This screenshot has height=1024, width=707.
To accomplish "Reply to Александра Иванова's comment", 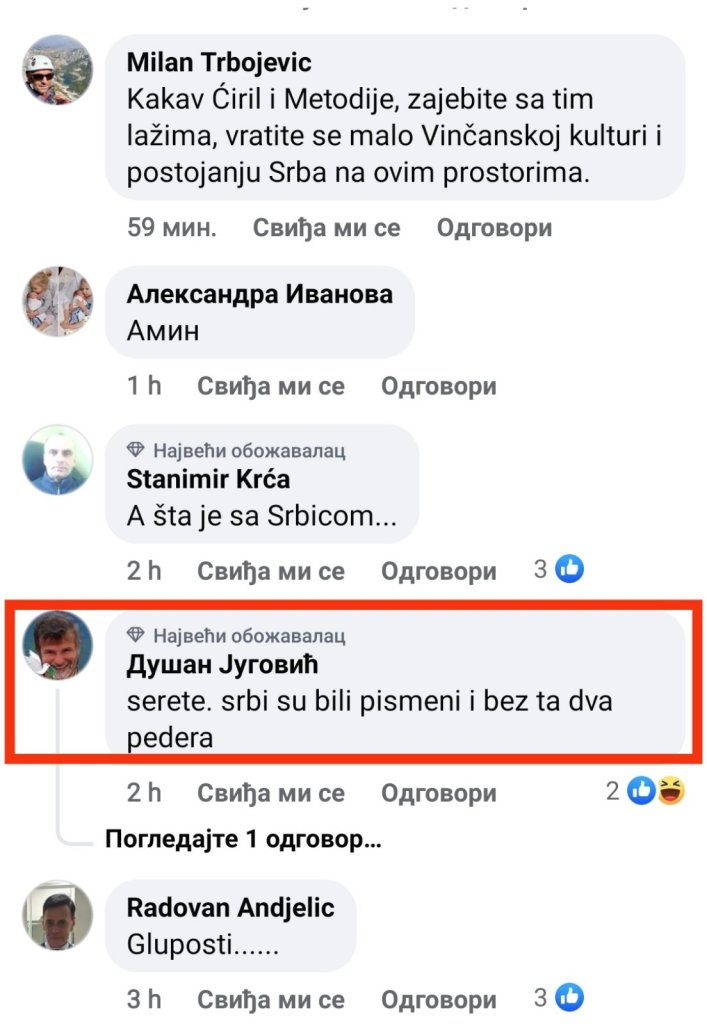I will [x=438, y=386].
